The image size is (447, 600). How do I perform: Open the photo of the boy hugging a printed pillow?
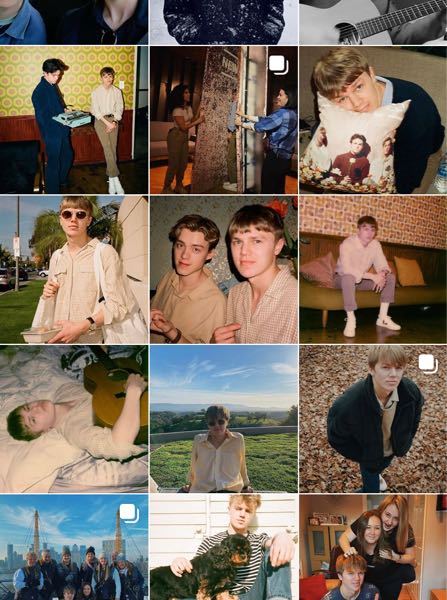(373, 120)
